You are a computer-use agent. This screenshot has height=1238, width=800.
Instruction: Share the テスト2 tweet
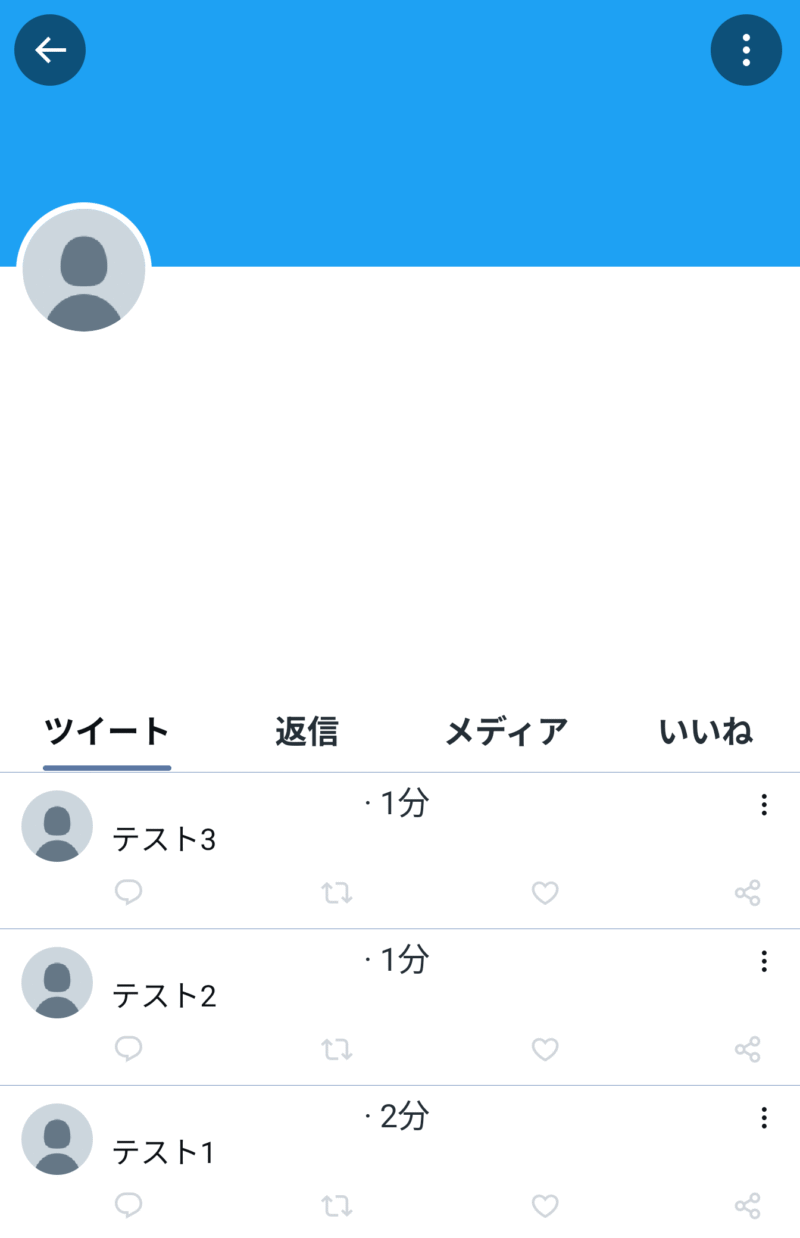(x=748, y=1049)
